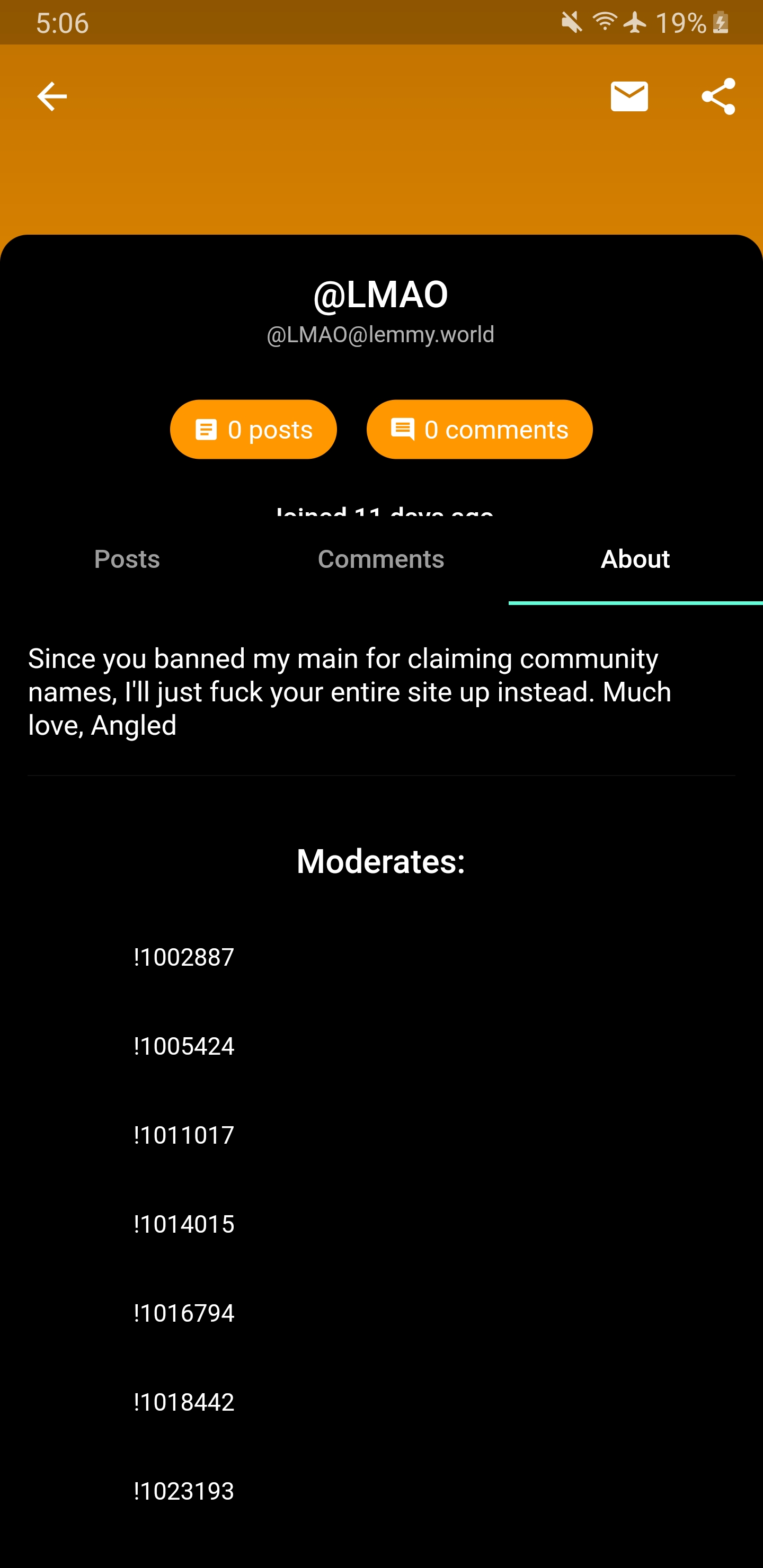Go back using the arrow icon

52,96
